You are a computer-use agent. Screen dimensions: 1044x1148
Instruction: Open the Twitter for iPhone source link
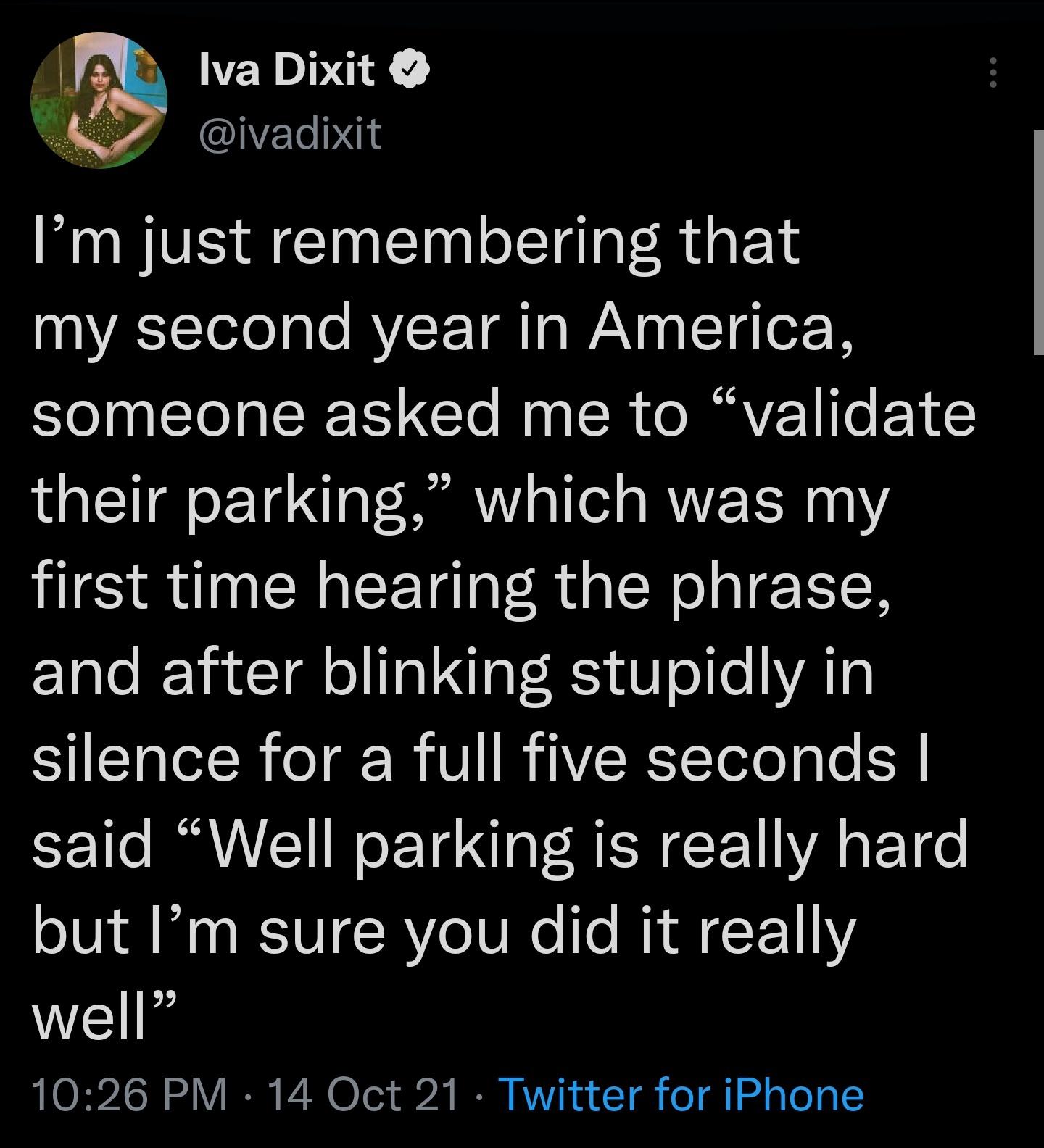click(681, 1094)
